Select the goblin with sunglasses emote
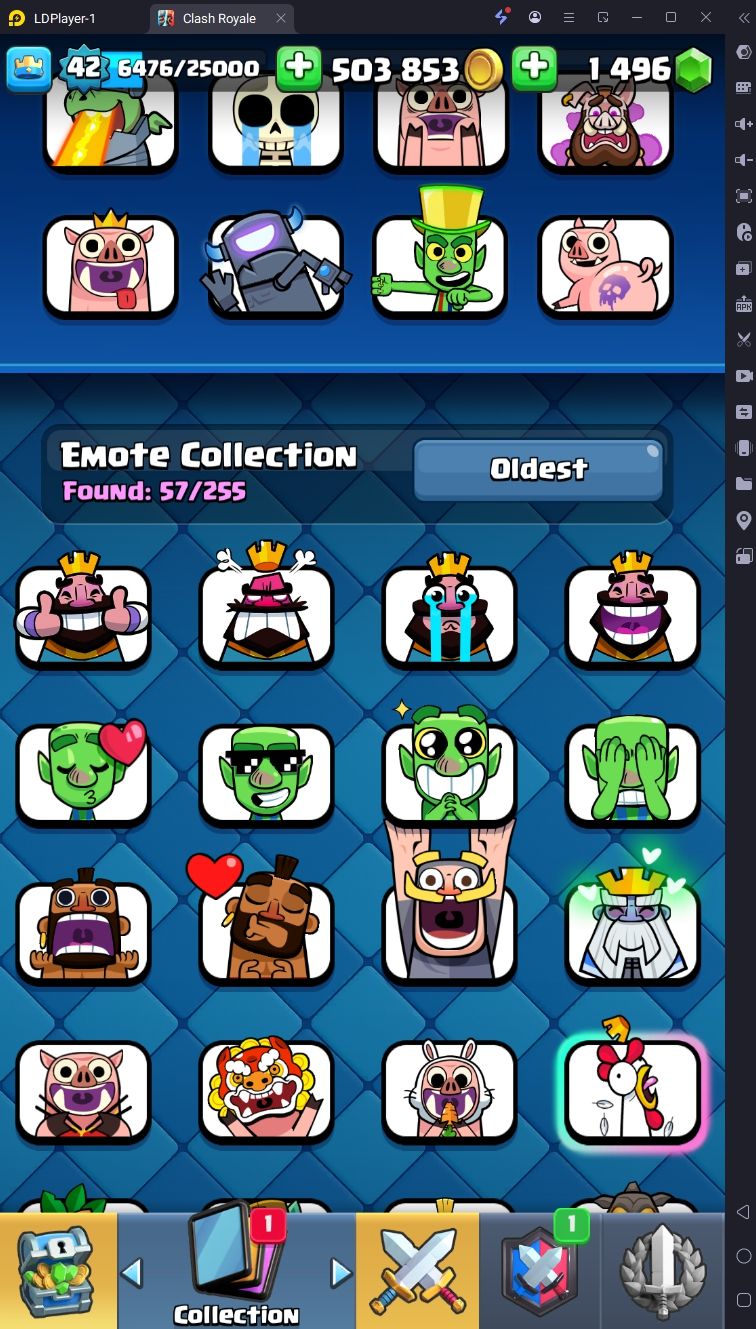756x1329 pixels. point(266,772)
